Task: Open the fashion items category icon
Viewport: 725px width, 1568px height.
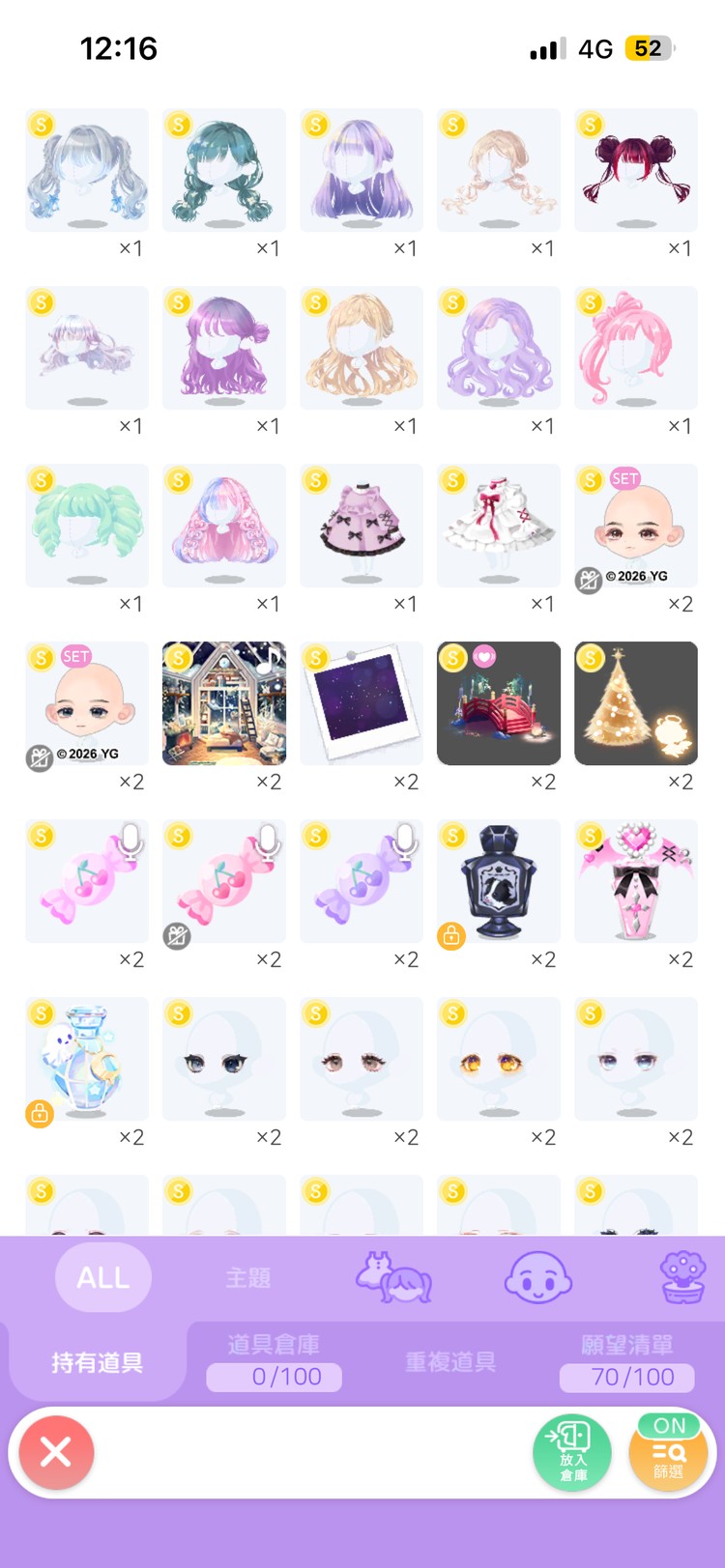Action: point(394,1278)
